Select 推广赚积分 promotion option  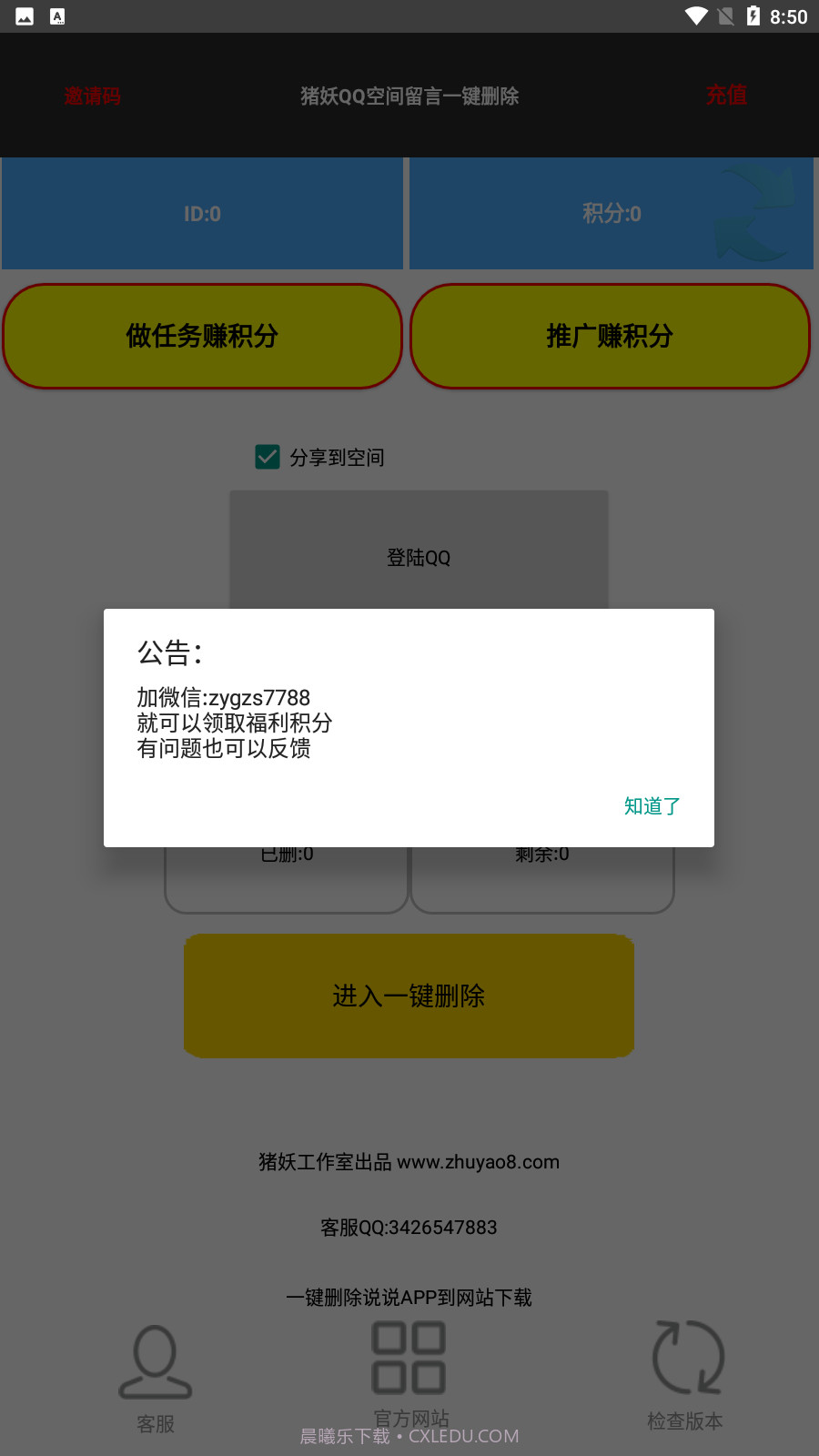609,336
